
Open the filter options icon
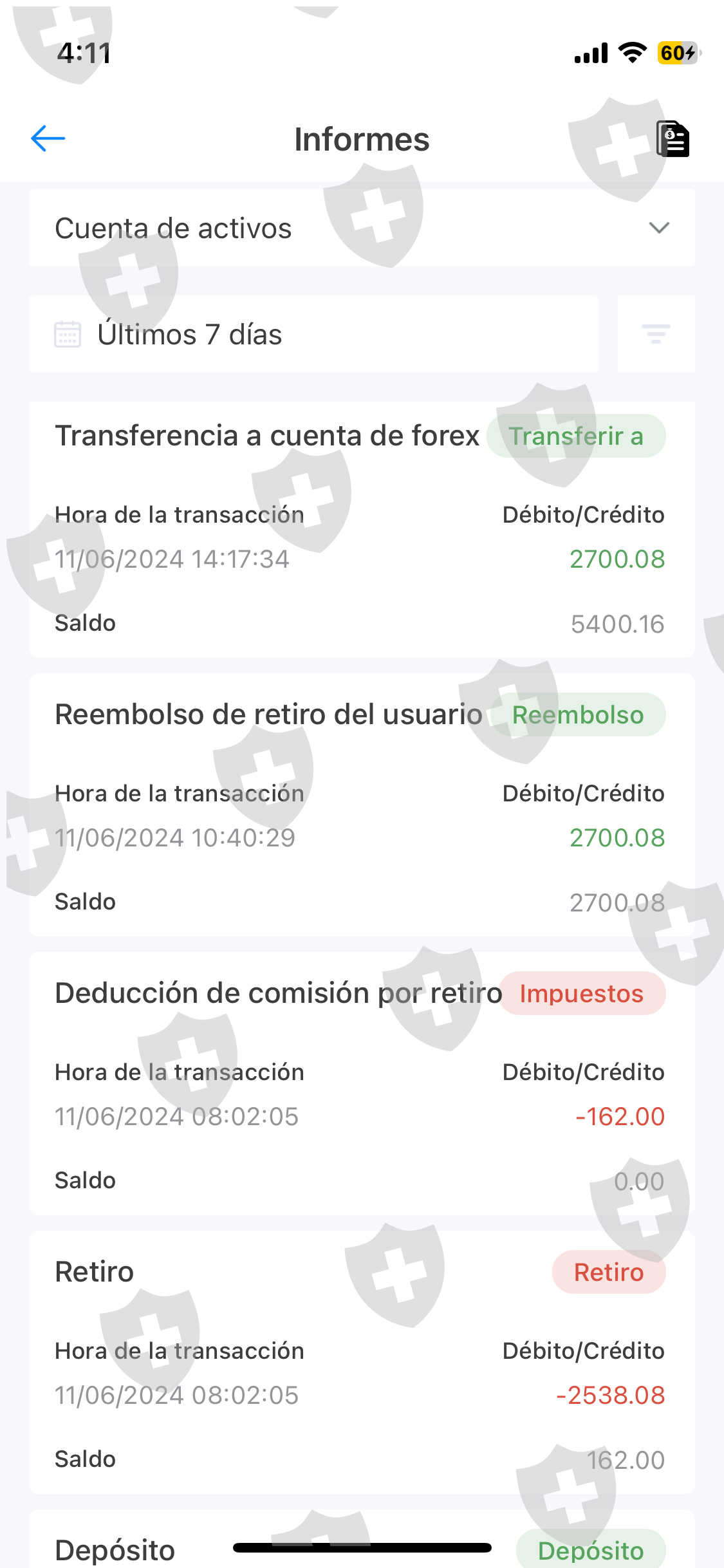(656, 334)
